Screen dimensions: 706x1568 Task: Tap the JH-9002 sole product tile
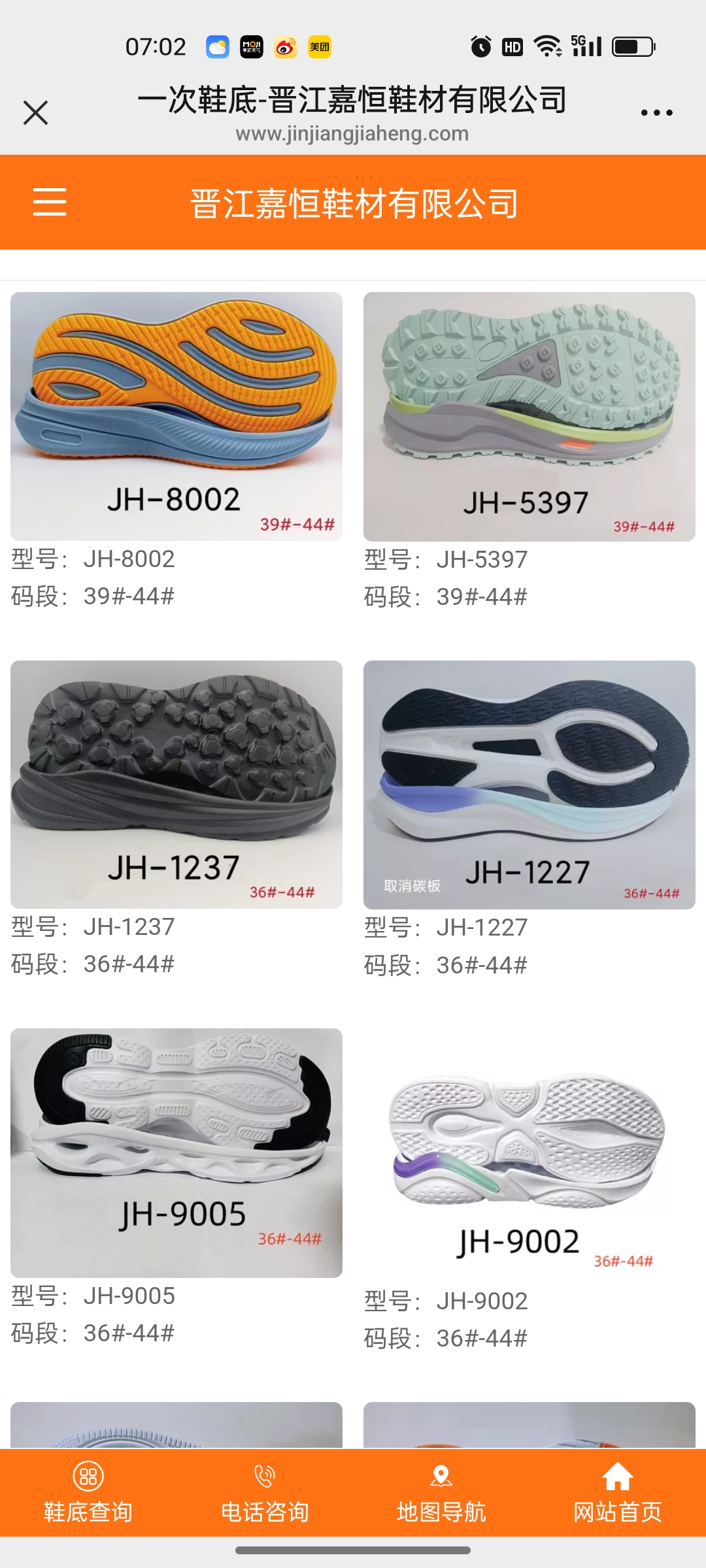pyautogui.click(x=529, y=1152)
